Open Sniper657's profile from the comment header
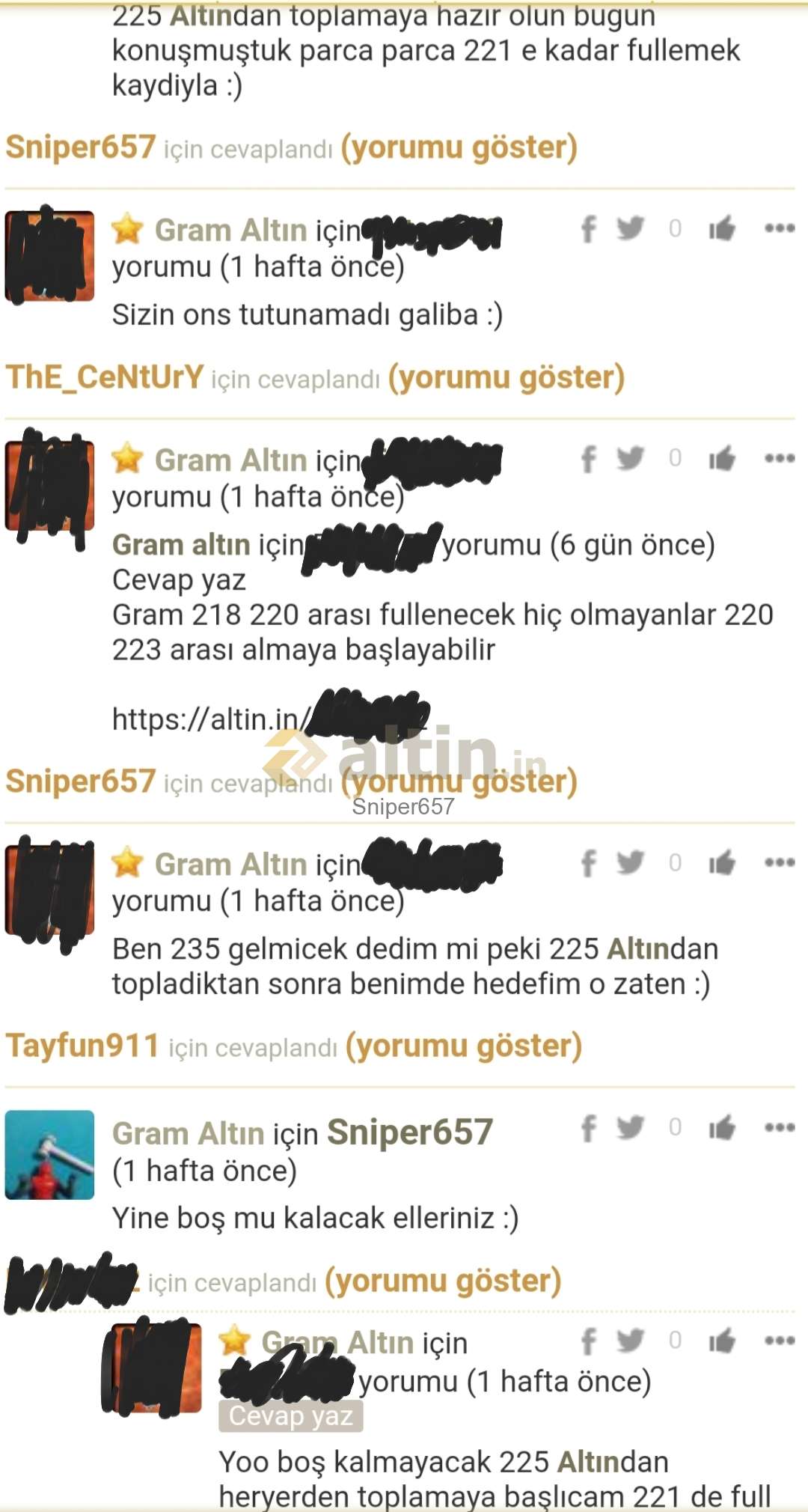808x1512 pixels. [x=410, y=1132]
